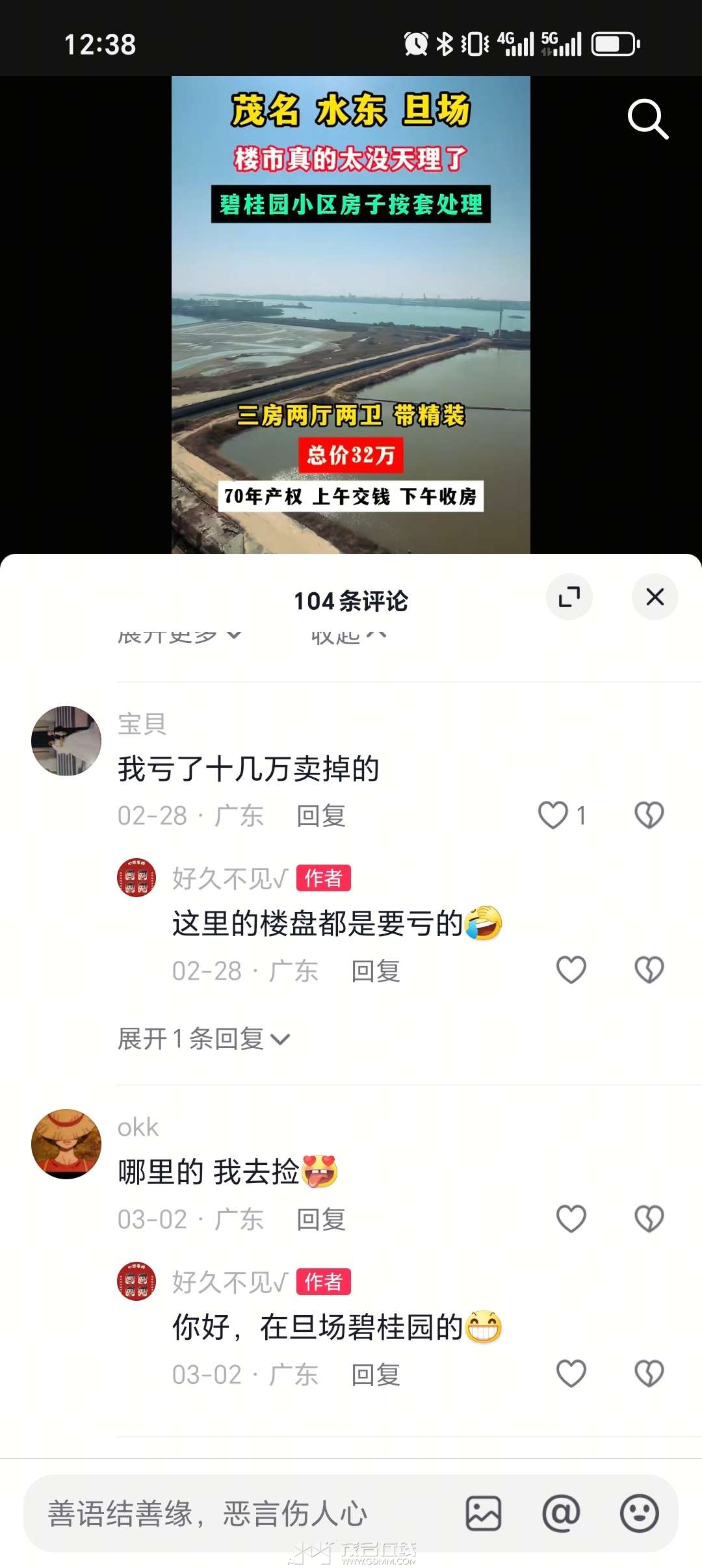
Task: Dislike the author's reply 你好，在旦场碧桂园的
Action: (x=649, y=1374)
